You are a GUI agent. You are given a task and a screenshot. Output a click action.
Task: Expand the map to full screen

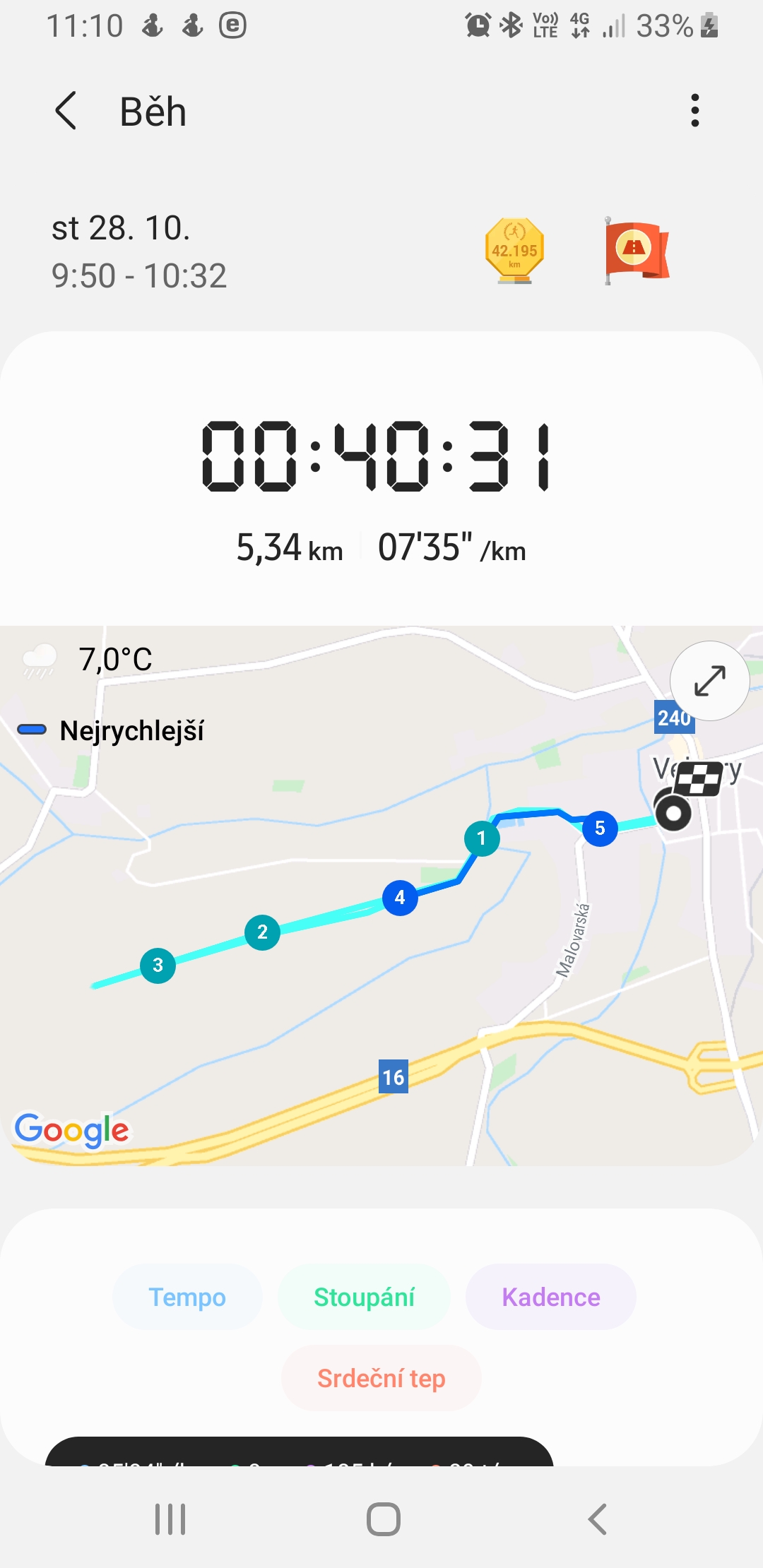[710, 681]
